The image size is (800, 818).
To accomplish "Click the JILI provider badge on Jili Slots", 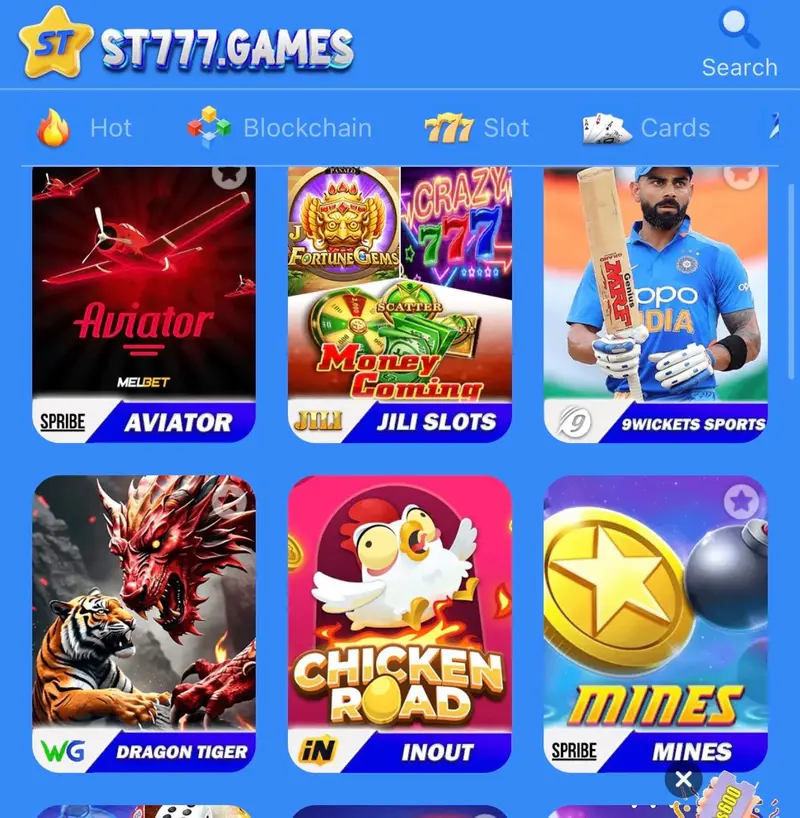I will pyautogui.click(x=318, y=423).
